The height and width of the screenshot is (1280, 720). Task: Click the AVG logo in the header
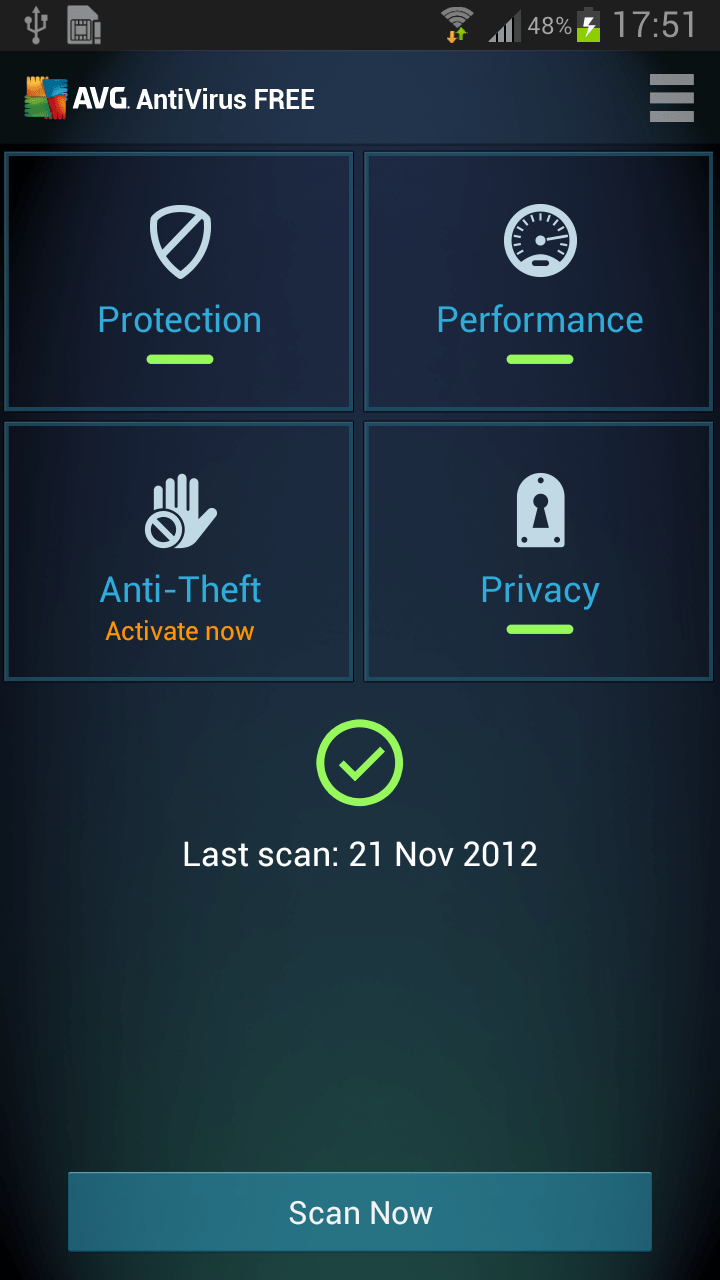tap(44, 97)
